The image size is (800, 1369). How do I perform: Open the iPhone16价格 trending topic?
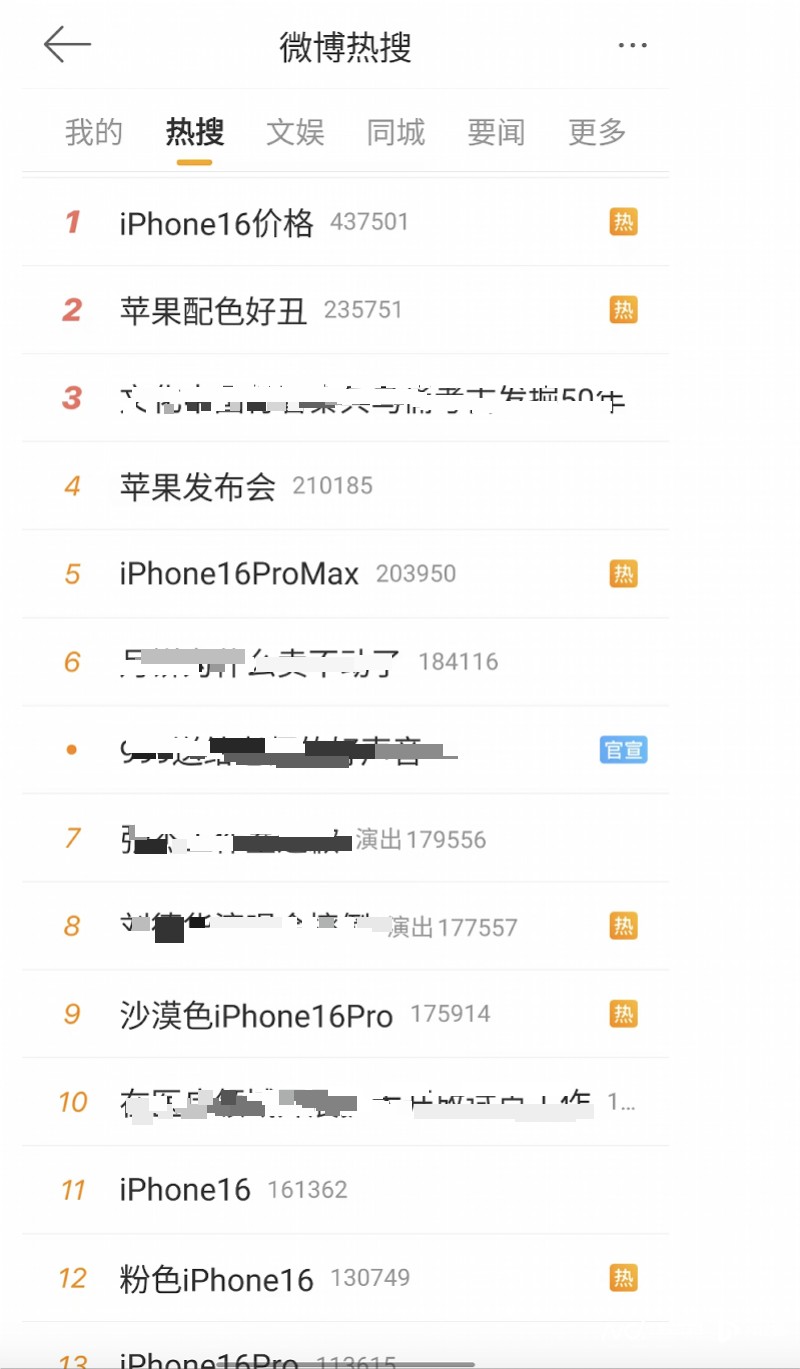coord(346,222)
